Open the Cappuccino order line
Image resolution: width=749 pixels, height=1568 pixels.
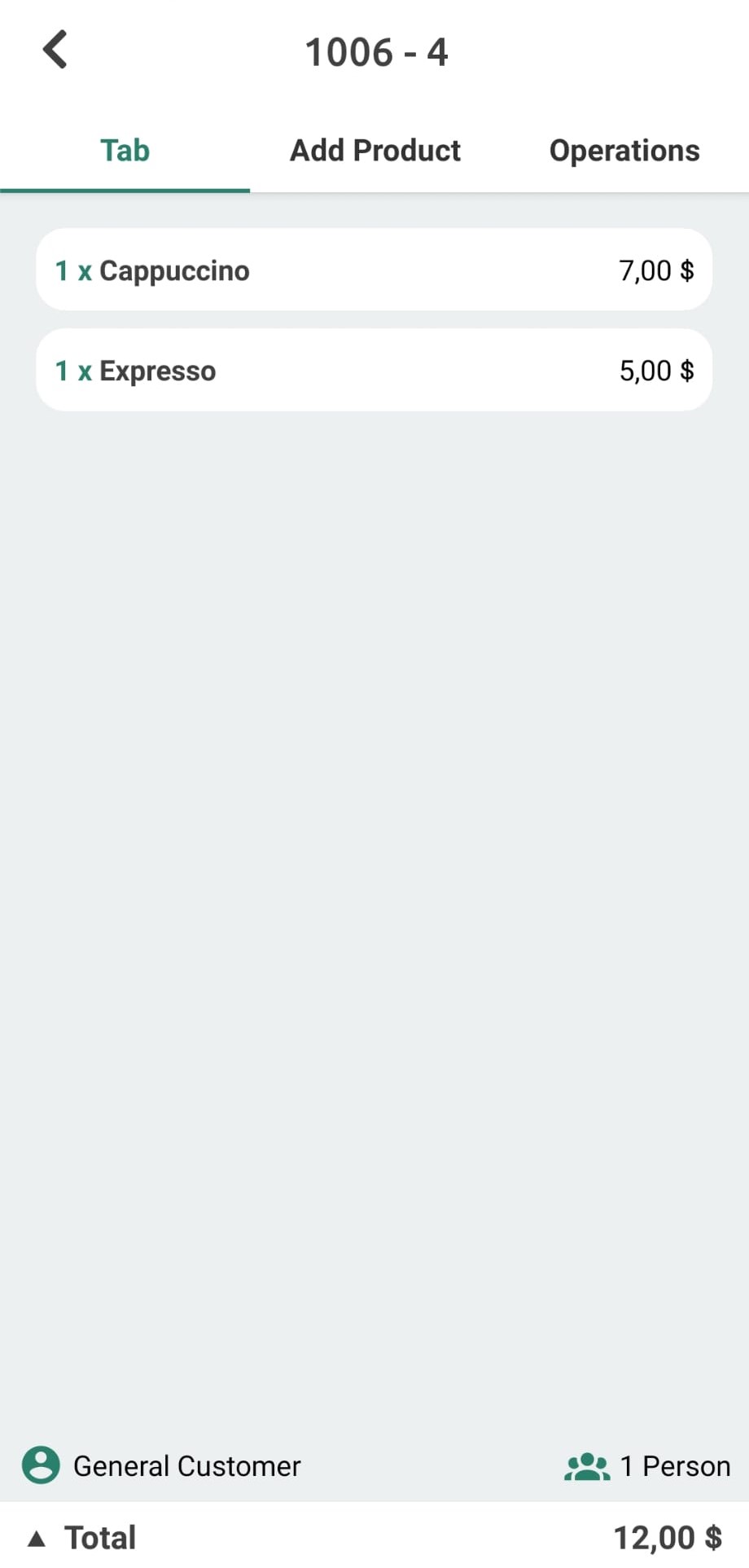tap(374, 270)
